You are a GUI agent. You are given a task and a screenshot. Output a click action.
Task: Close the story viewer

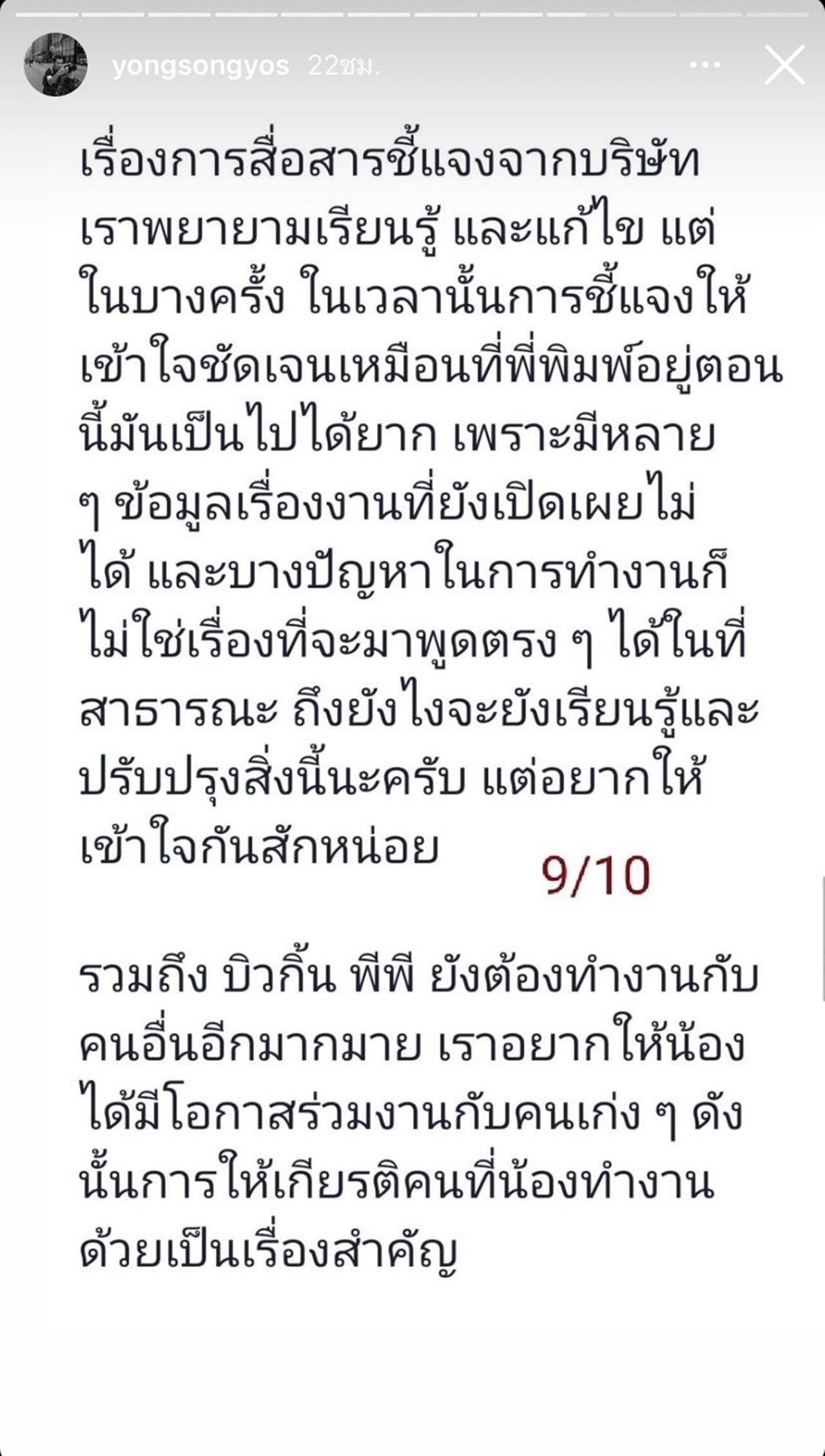pos(784,65)
